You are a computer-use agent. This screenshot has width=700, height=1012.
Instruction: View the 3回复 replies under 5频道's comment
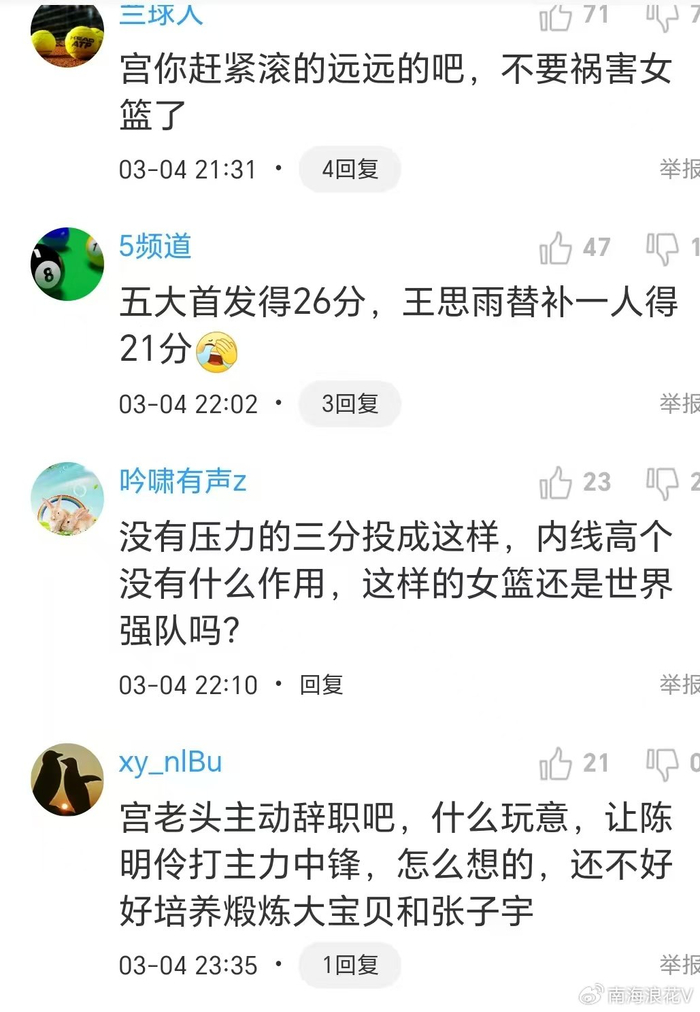(x=350, y=404)
